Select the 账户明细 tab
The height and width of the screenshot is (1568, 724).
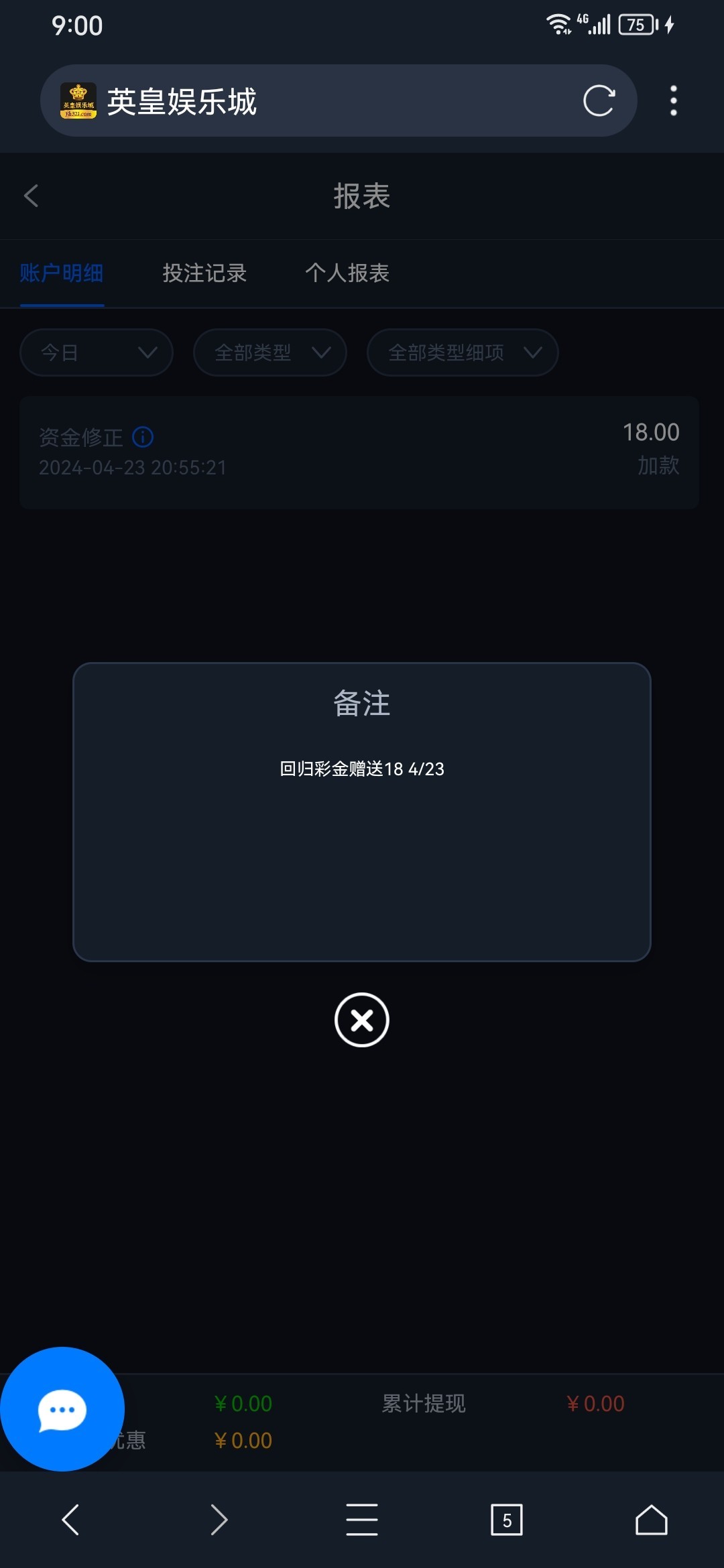[x=62, y=273]
